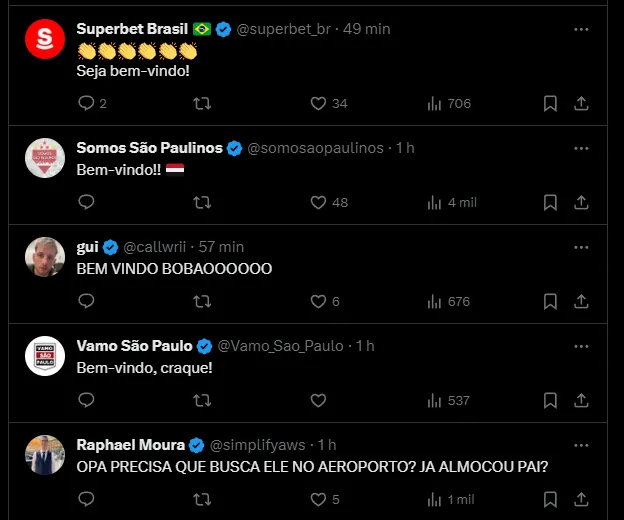Reply to Superbet Brasil's comment
This screenshot has height=520, width=624.
[x=86, y=103]
